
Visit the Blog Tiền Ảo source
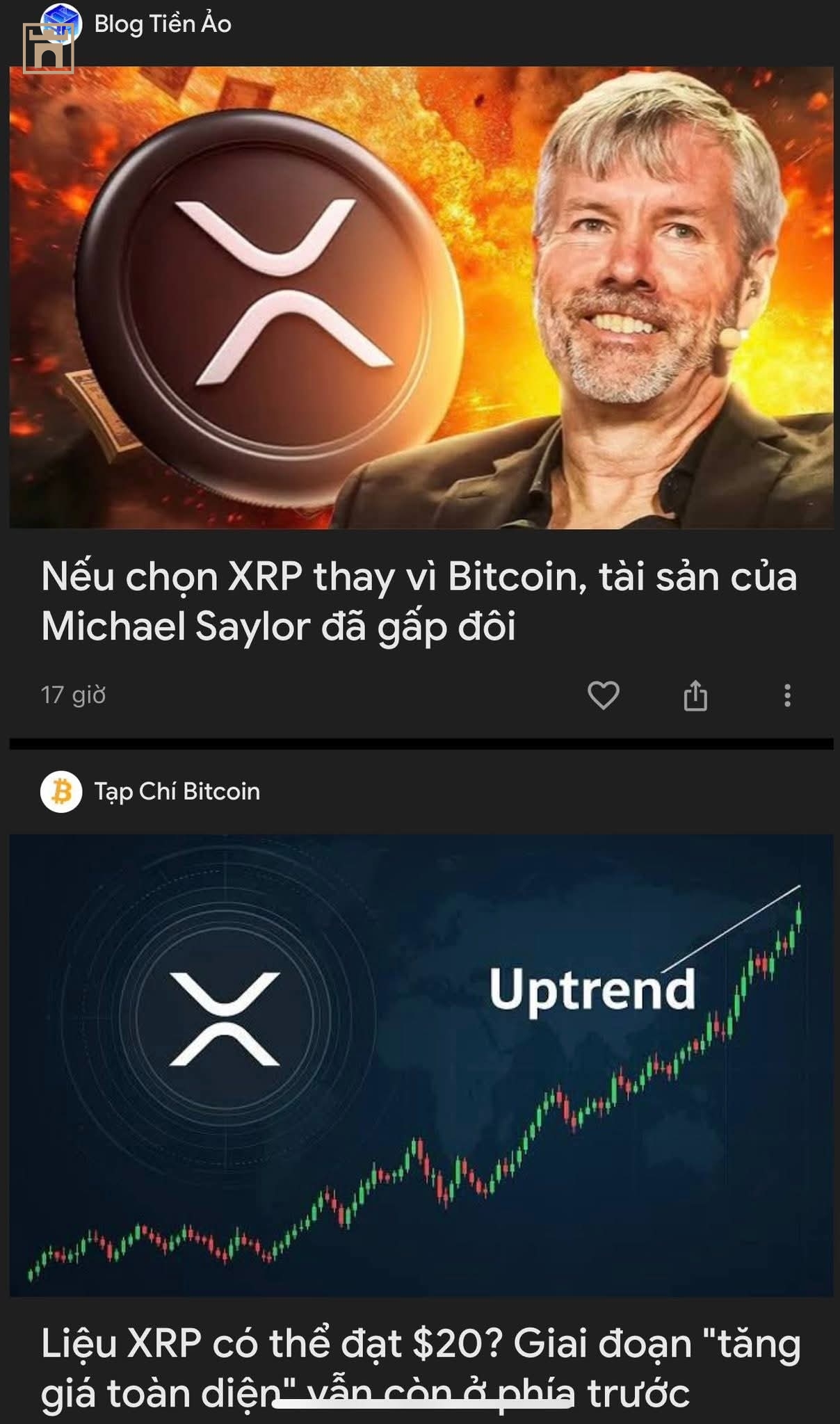click(162, 24)
